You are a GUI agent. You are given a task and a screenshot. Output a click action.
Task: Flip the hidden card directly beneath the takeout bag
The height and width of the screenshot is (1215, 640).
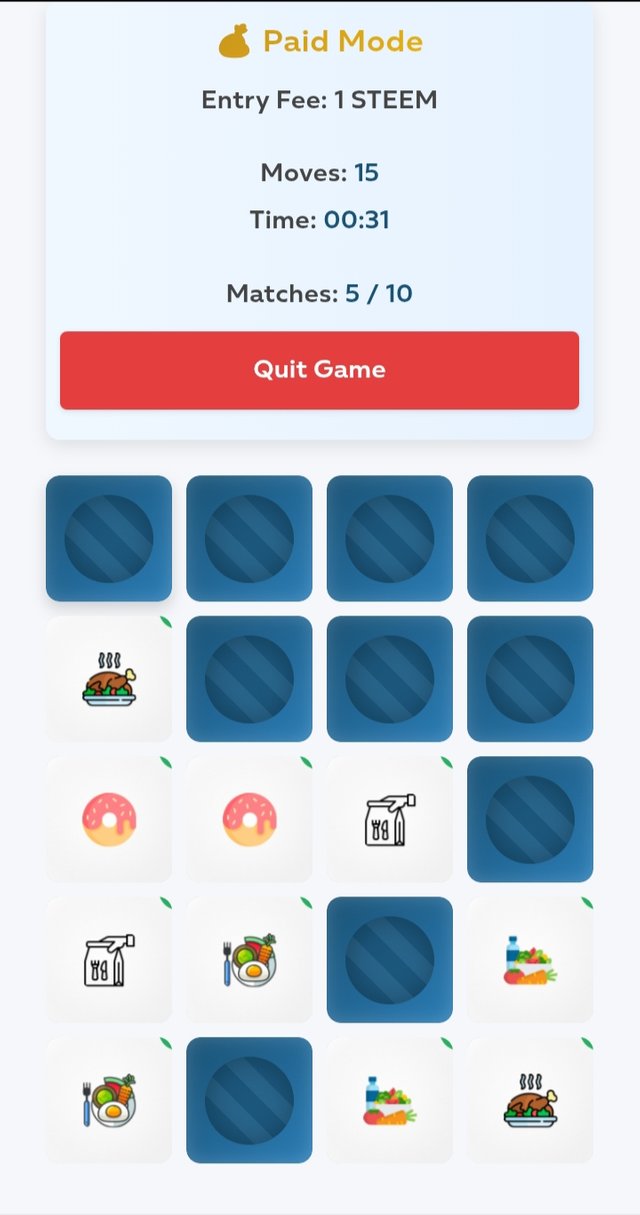tap(390, 960)
